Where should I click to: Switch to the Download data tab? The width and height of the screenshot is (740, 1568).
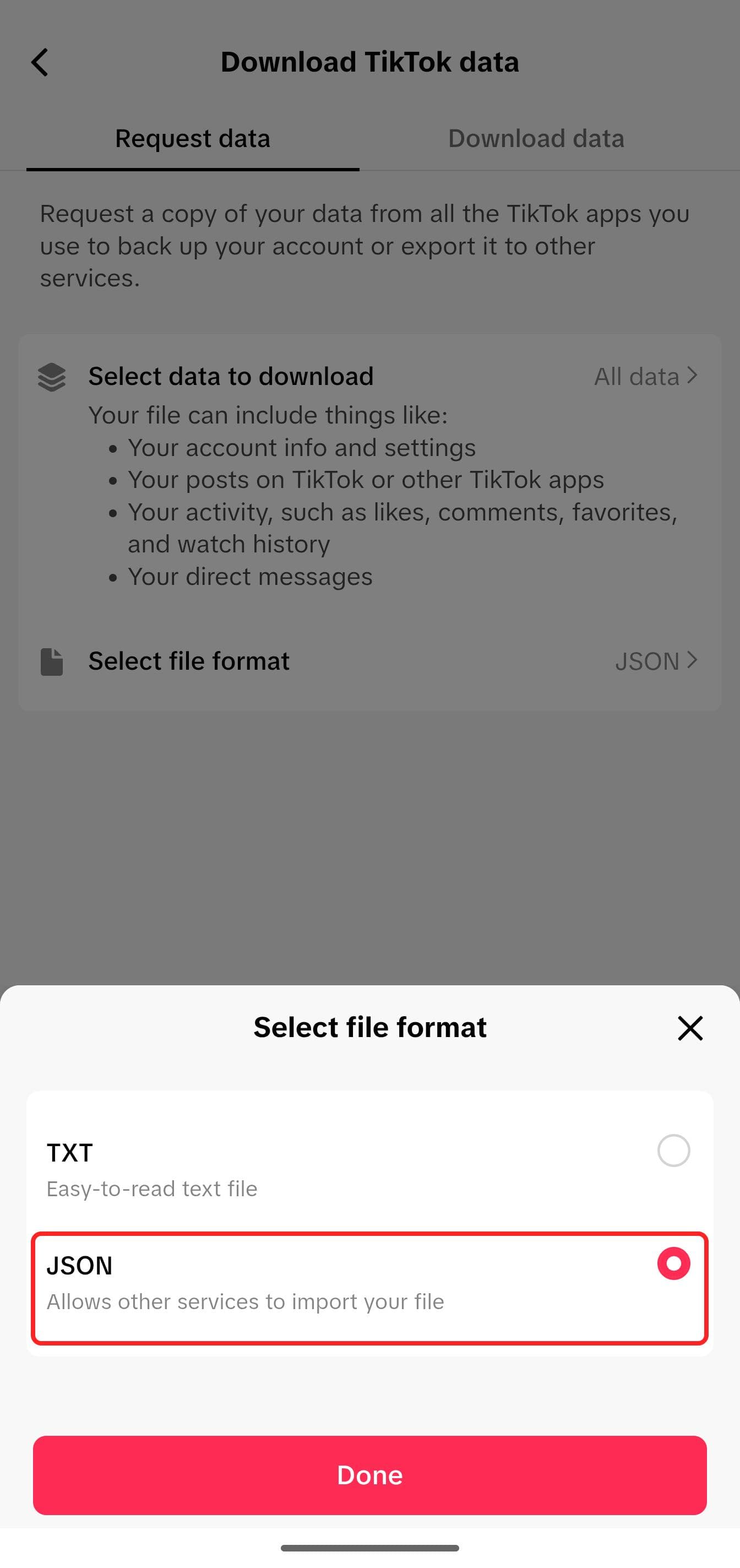(536, 139)
